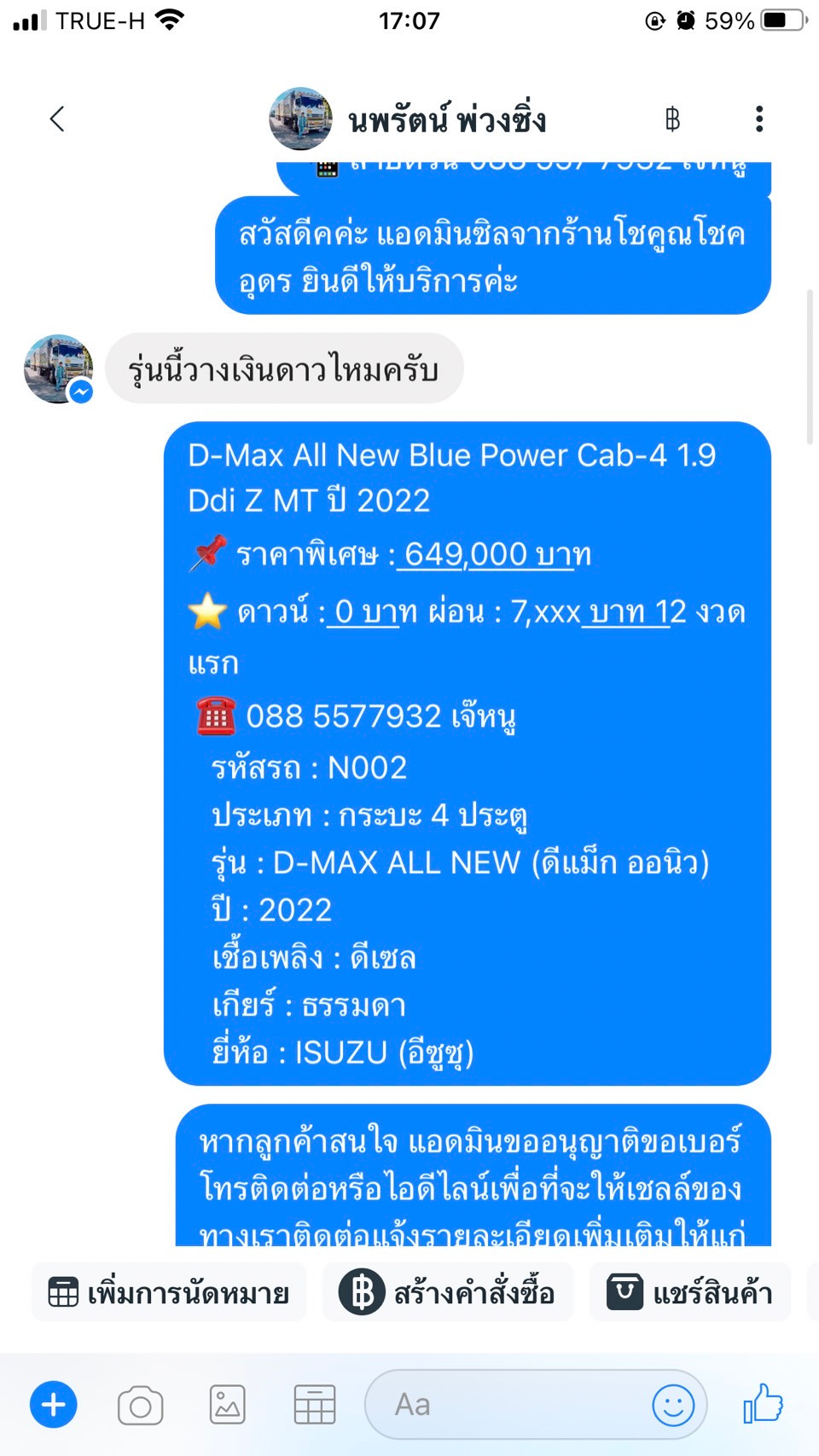Tap เพิ่มการนัดหมาย to add an appointment

pos(169,1292)
